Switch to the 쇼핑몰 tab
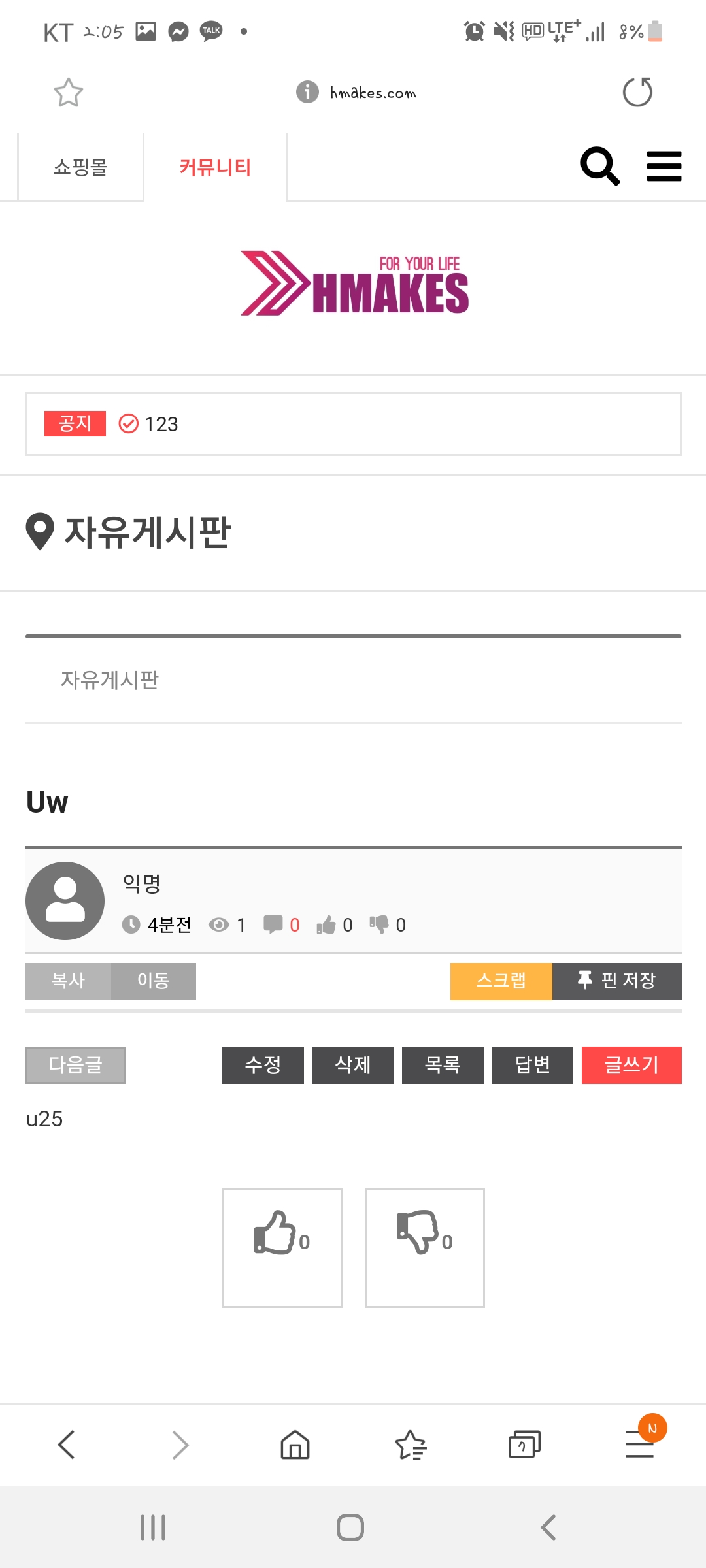This screenshot has width=706, height=1568. point(80,167)
